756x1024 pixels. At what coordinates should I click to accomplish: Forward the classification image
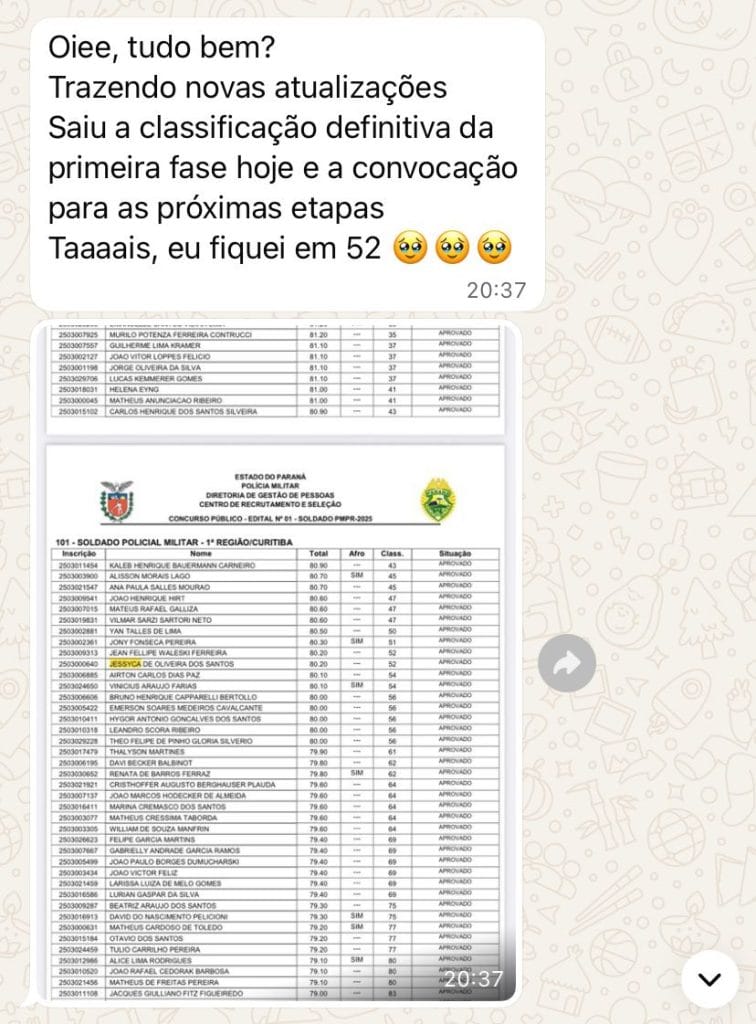tap(567, 663)
